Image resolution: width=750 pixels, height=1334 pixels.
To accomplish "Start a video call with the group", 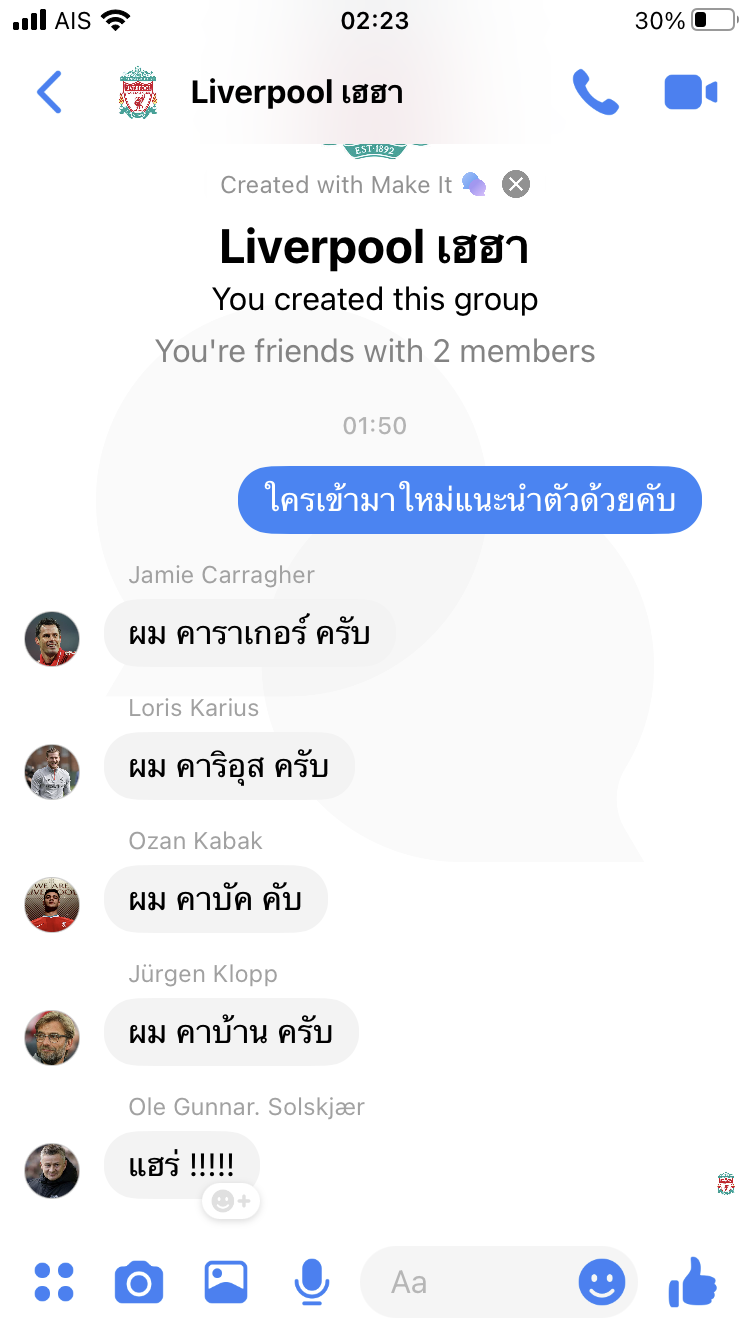I will tap(690, 93).
